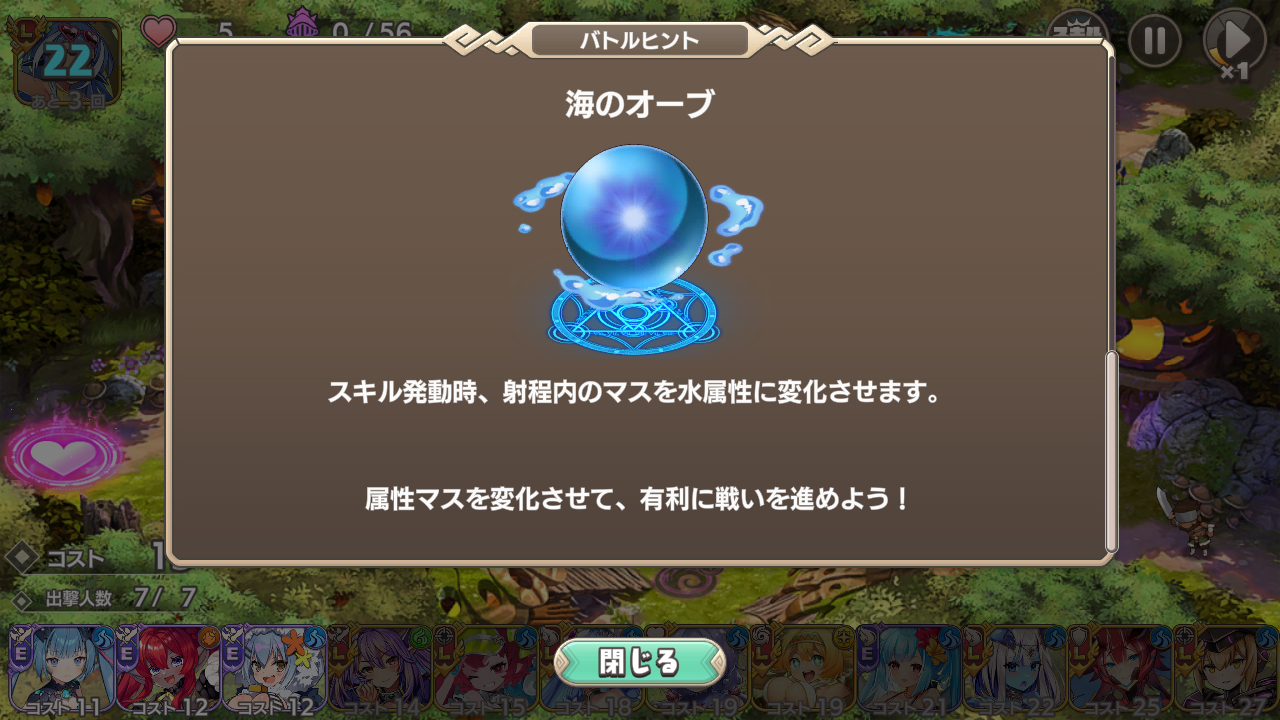
Task: Close the battle hint dialog with 閉じる
Action: tap(639, 662)
